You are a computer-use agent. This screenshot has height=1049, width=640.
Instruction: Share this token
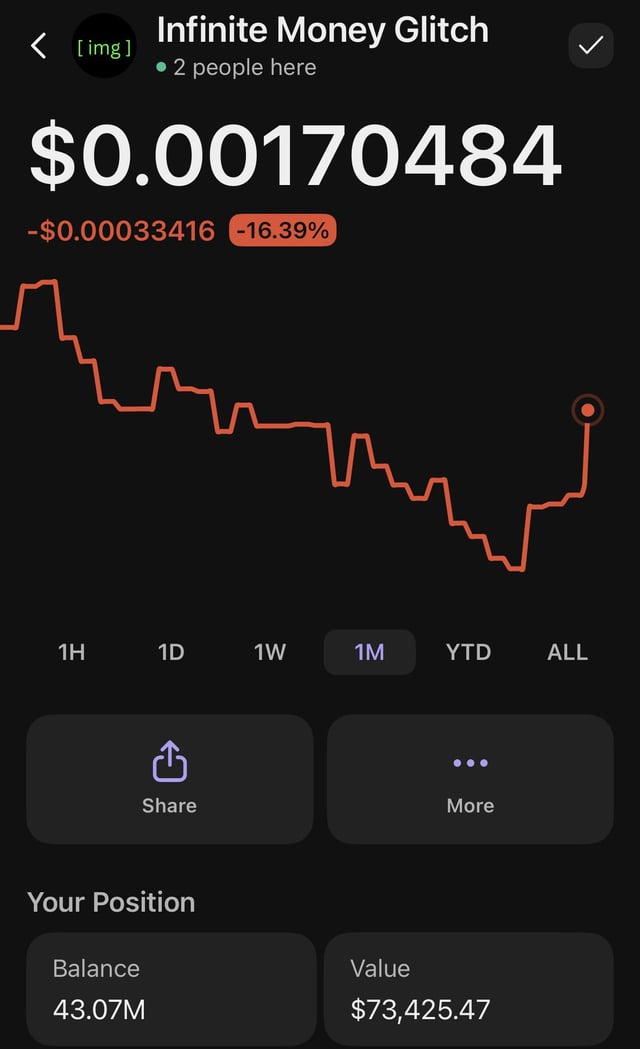[170, 779]
